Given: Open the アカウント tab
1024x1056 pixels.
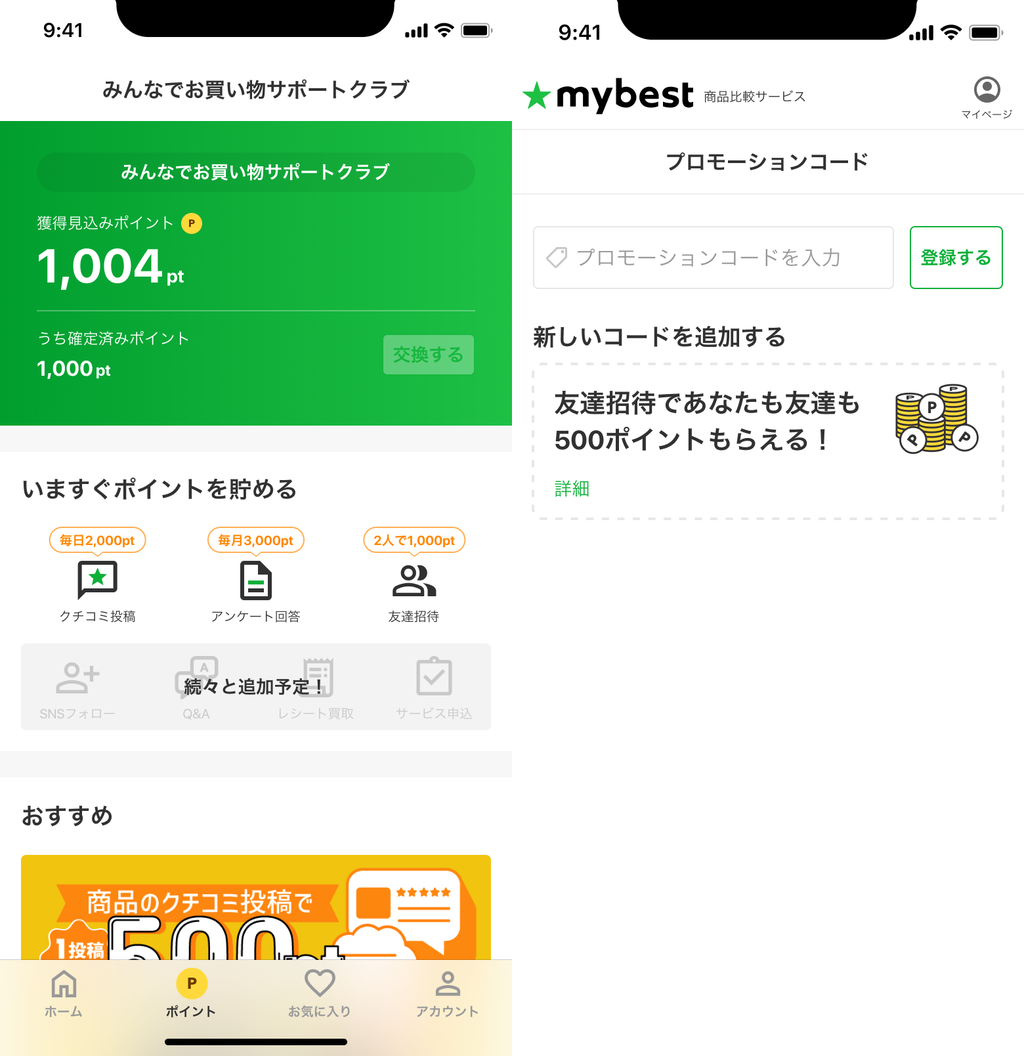Looking at the screenshot, I should [x=447, y=995].
